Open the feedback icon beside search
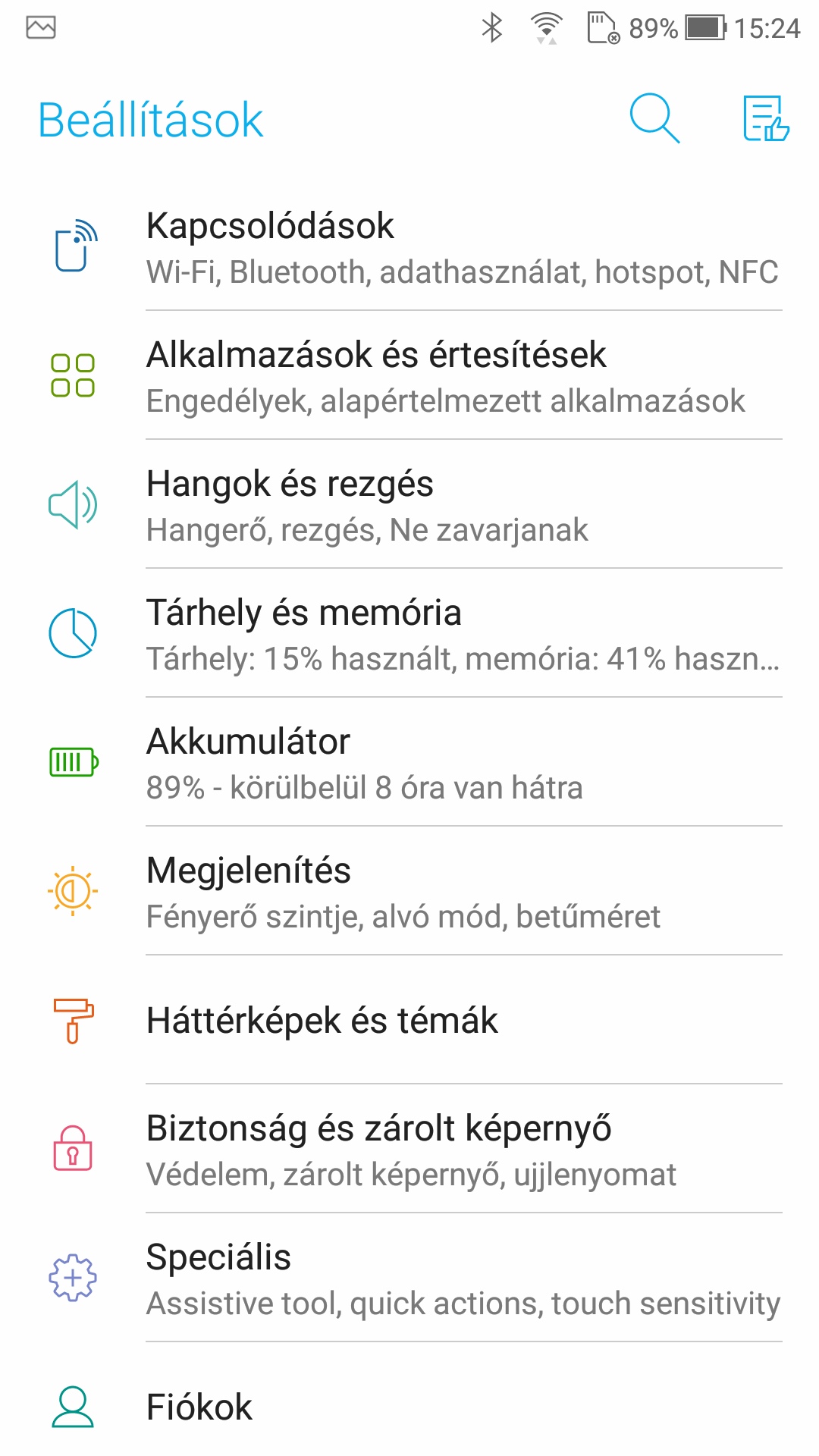 [x=766, y=119]
